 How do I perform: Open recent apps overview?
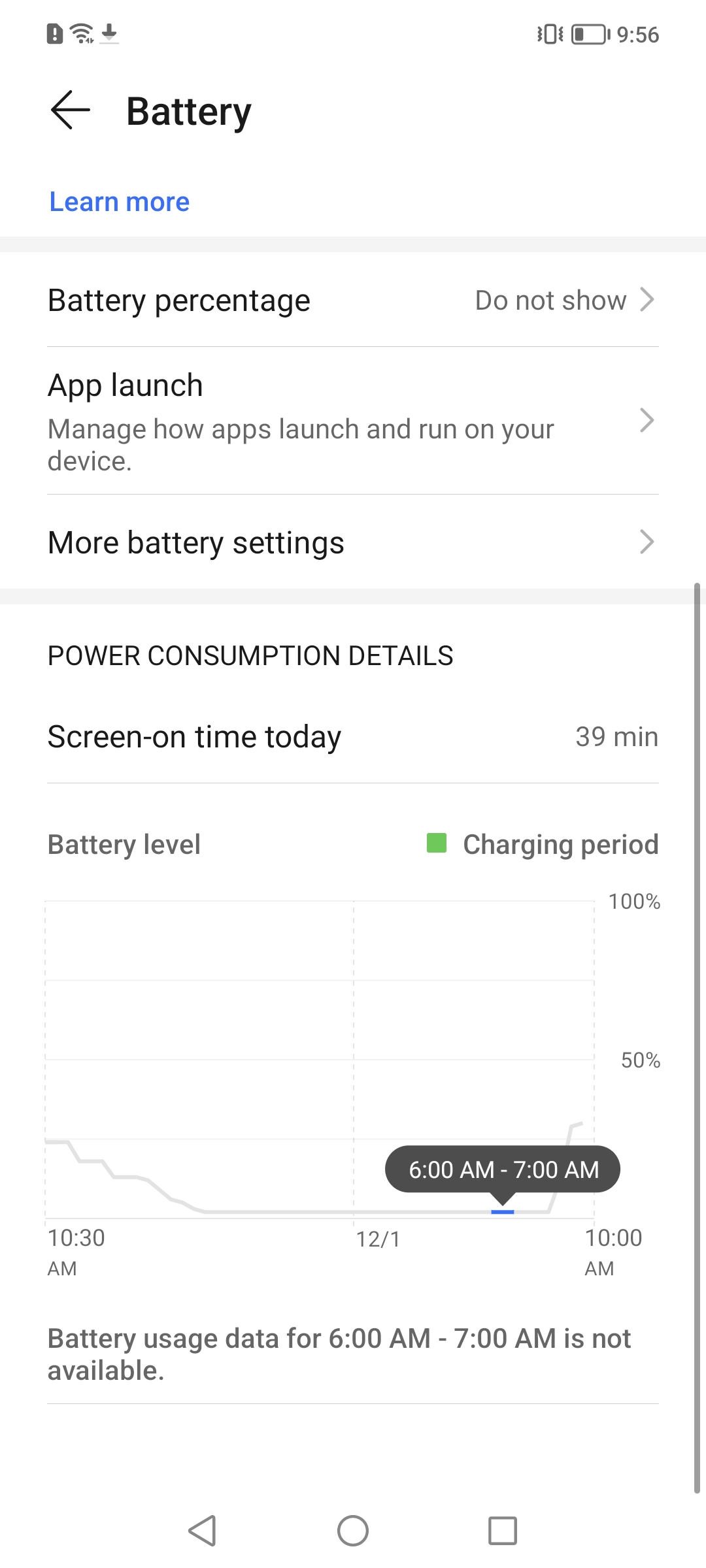pyautogui.click(x=502, y=1531)
